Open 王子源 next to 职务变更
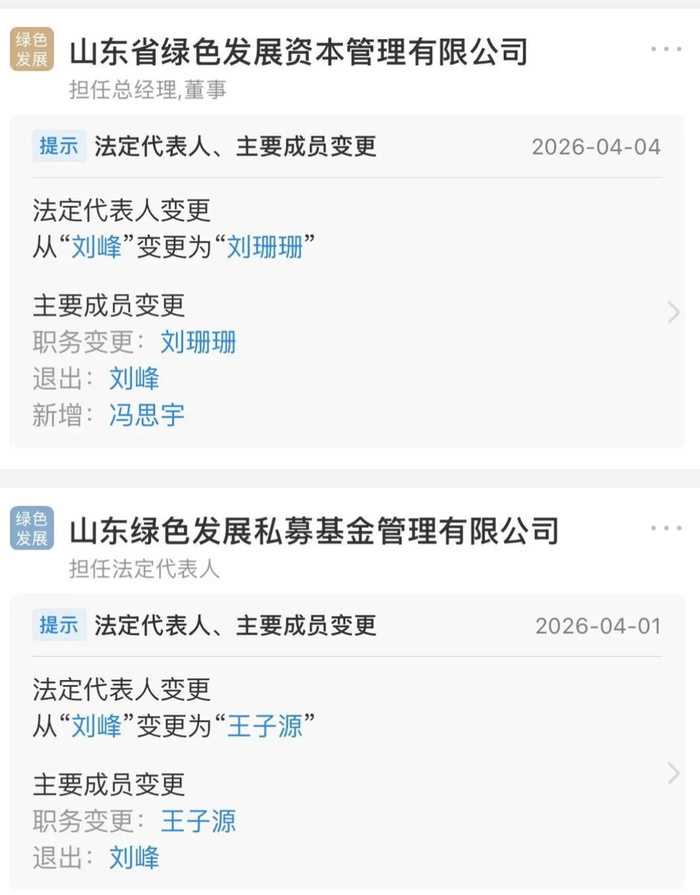This screenshot has height=895, width=700. (198, 821)
